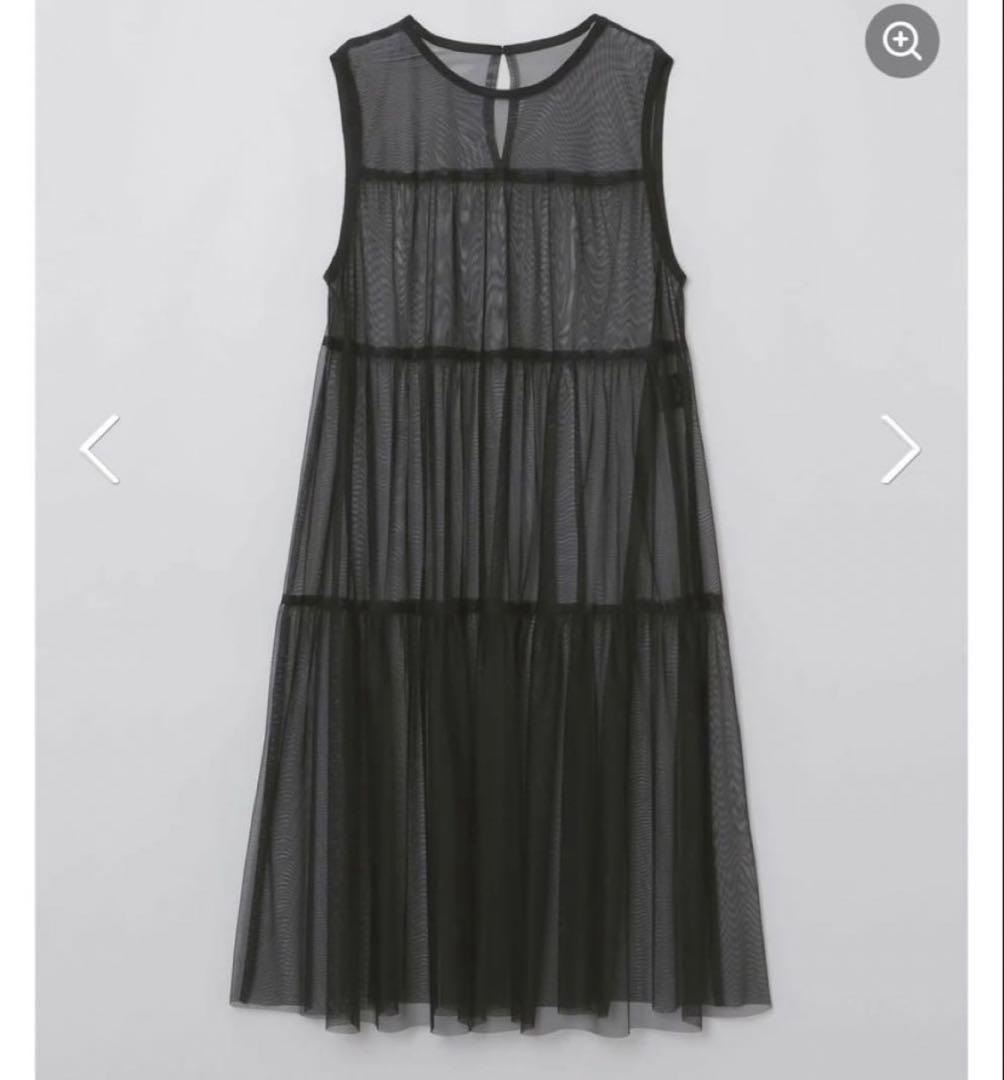The height and width of the screenshot is (1080, 1004).
Task: Go to the previous product photo
Action: pyautogui.click(x=100, y=449)
